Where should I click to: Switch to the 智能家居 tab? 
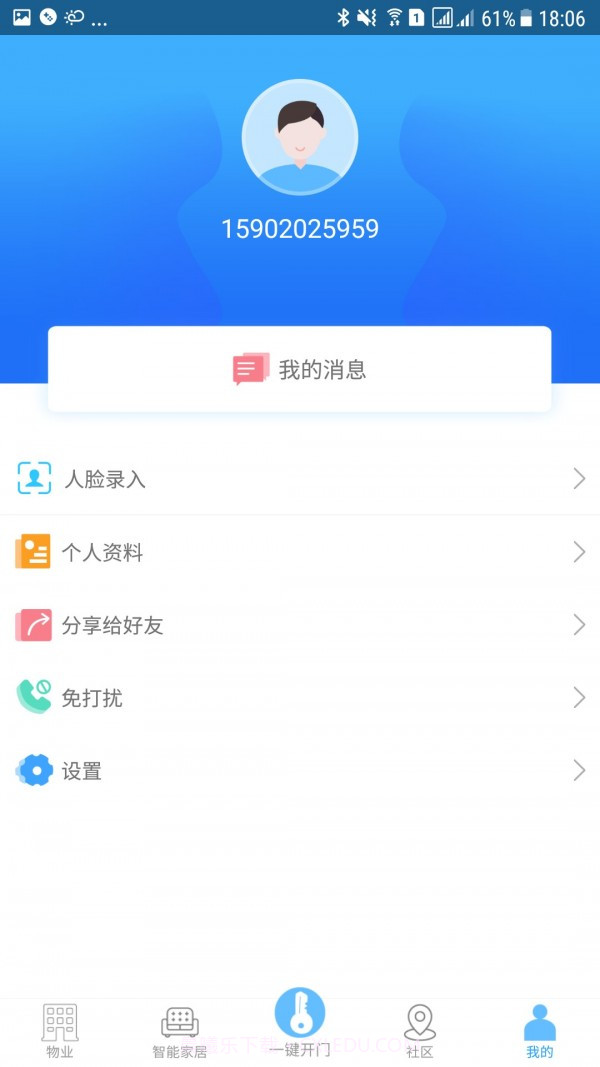[x=180, y=1031]
